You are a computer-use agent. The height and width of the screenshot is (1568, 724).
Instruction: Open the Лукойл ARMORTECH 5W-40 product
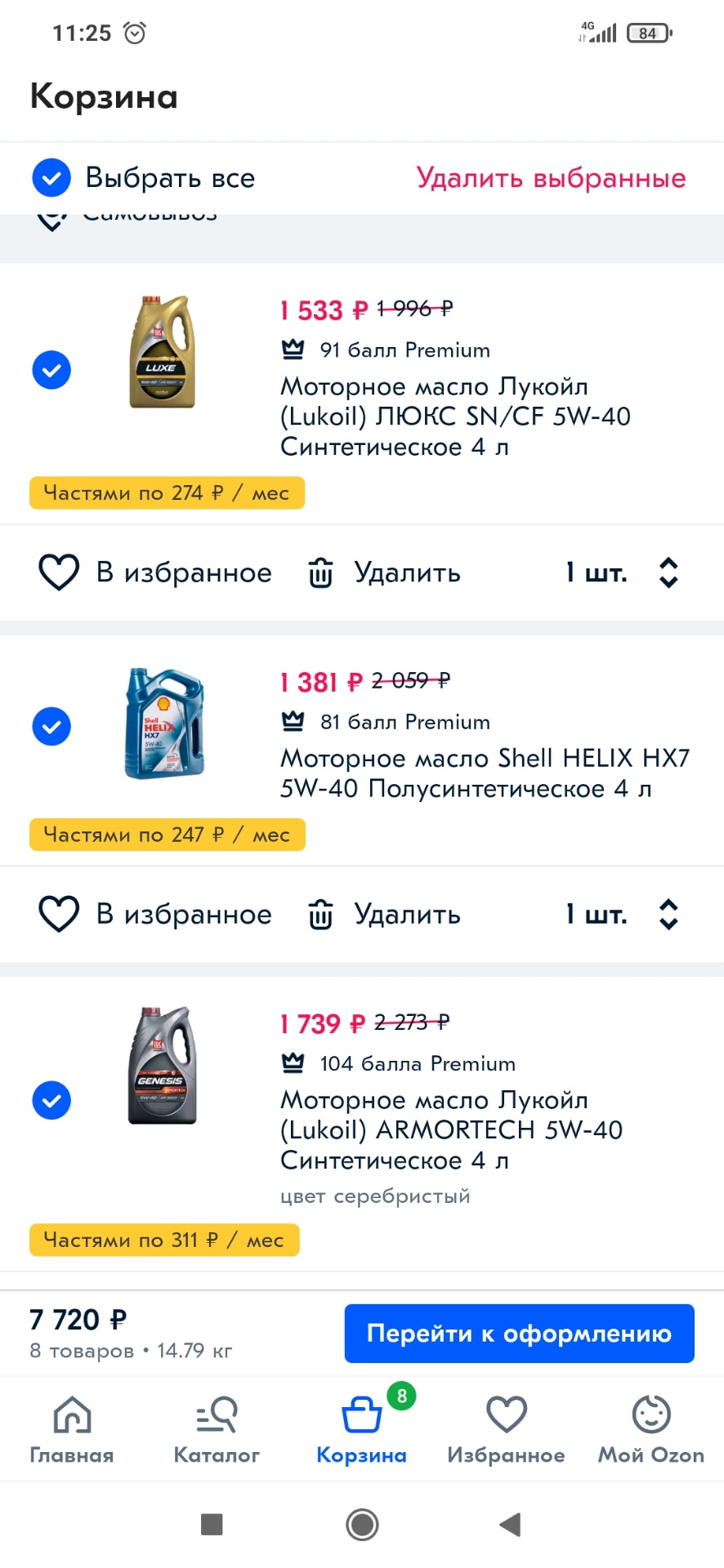[451, 1129]
